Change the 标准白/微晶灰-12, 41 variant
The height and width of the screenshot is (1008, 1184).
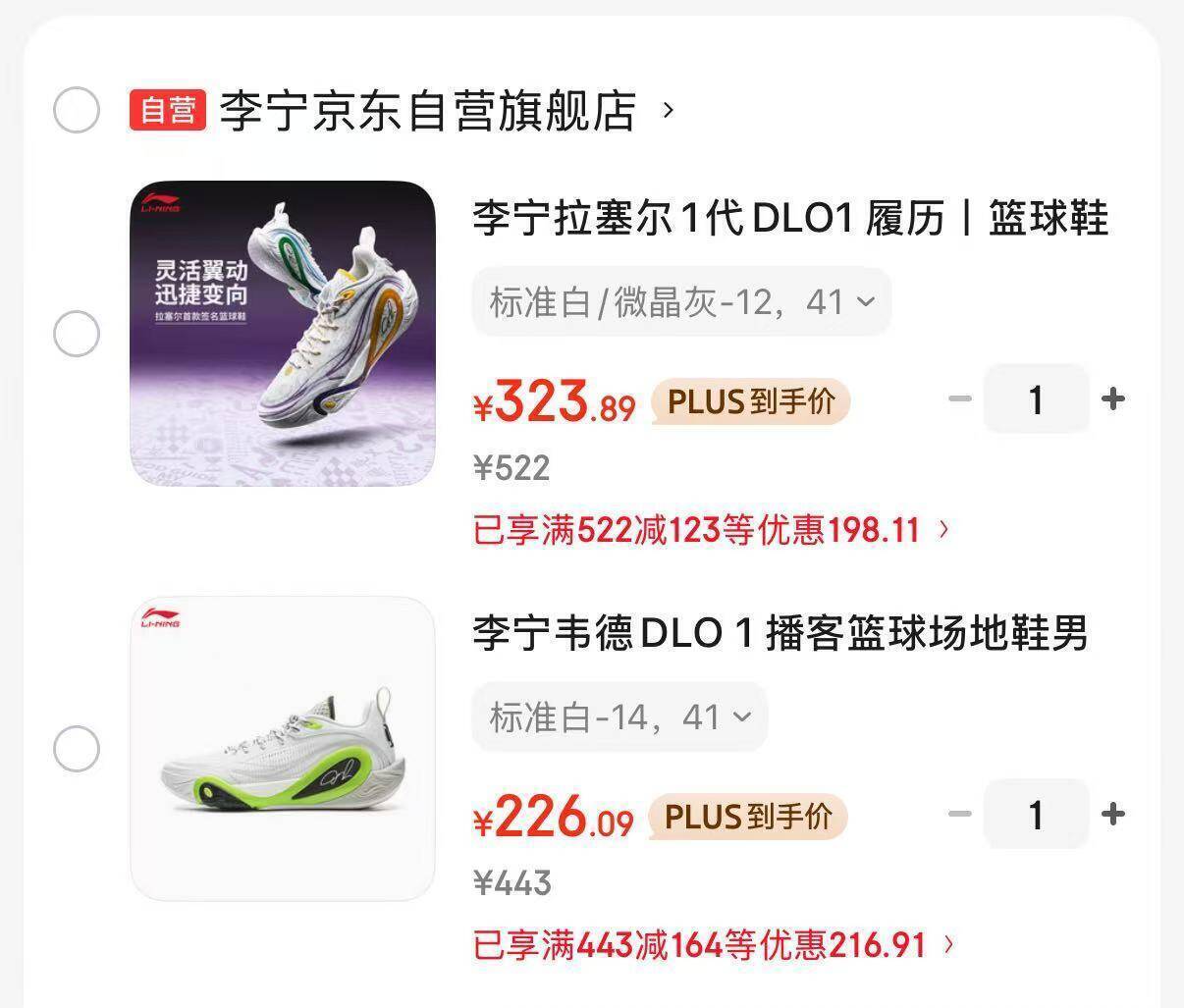[x=681, y=302]
